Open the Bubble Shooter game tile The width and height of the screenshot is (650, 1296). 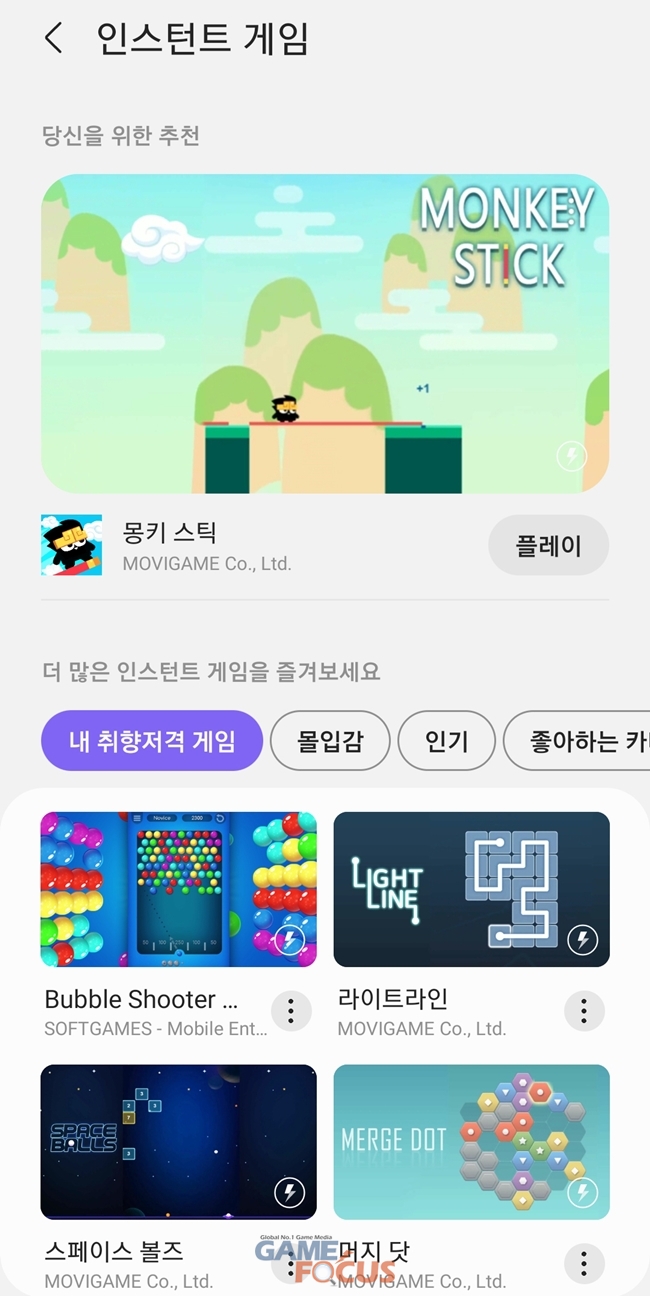coord(178,889)
